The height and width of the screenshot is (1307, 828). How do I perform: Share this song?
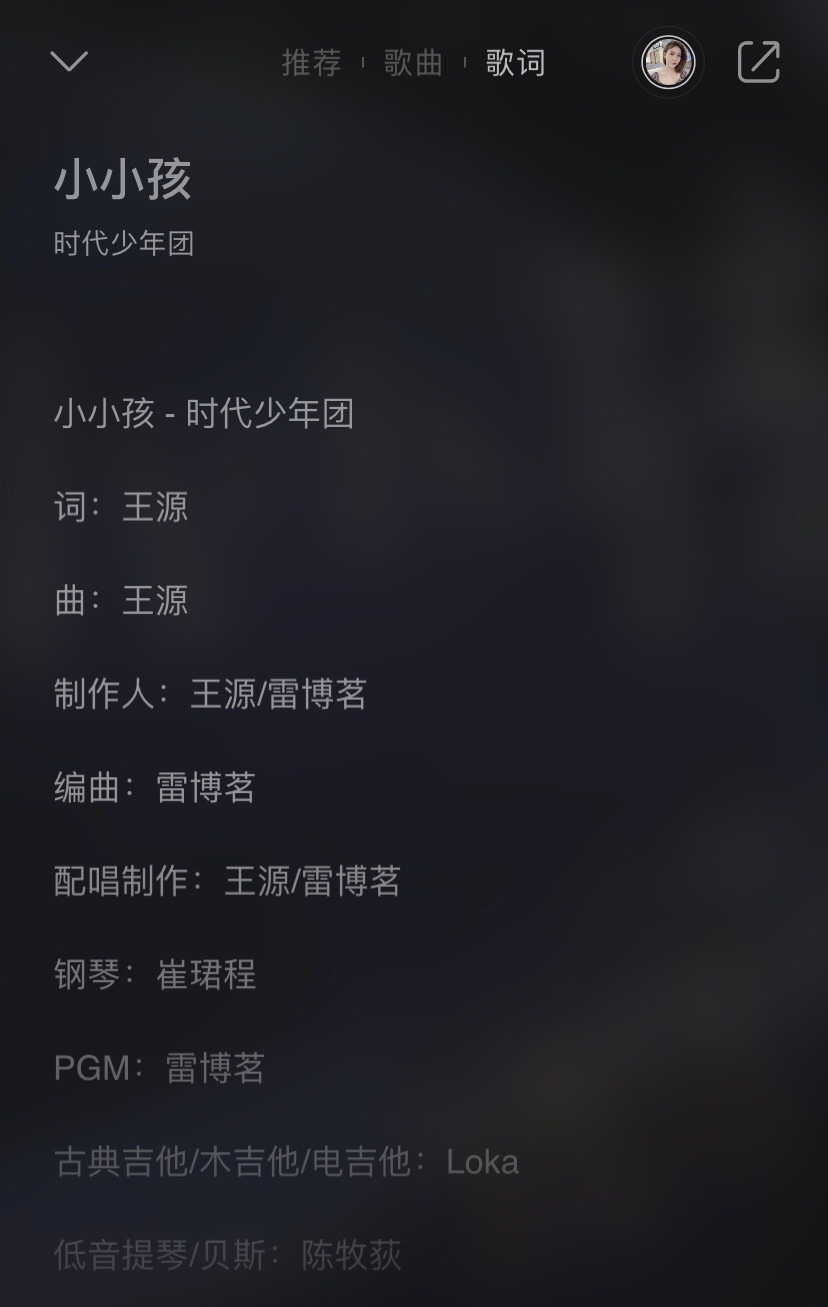(758, 62)
